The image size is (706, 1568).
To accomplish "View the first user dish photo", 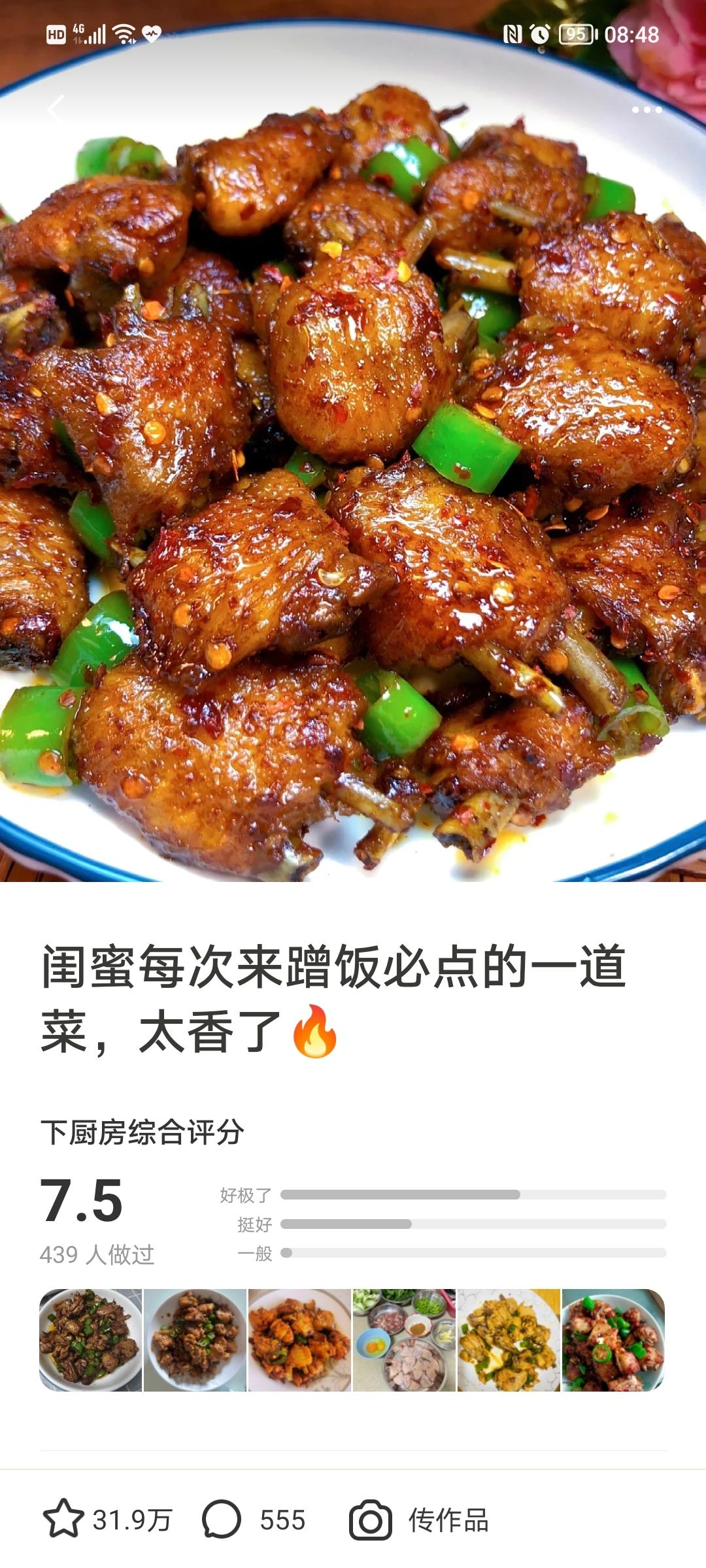I will tap(91, 1339).
